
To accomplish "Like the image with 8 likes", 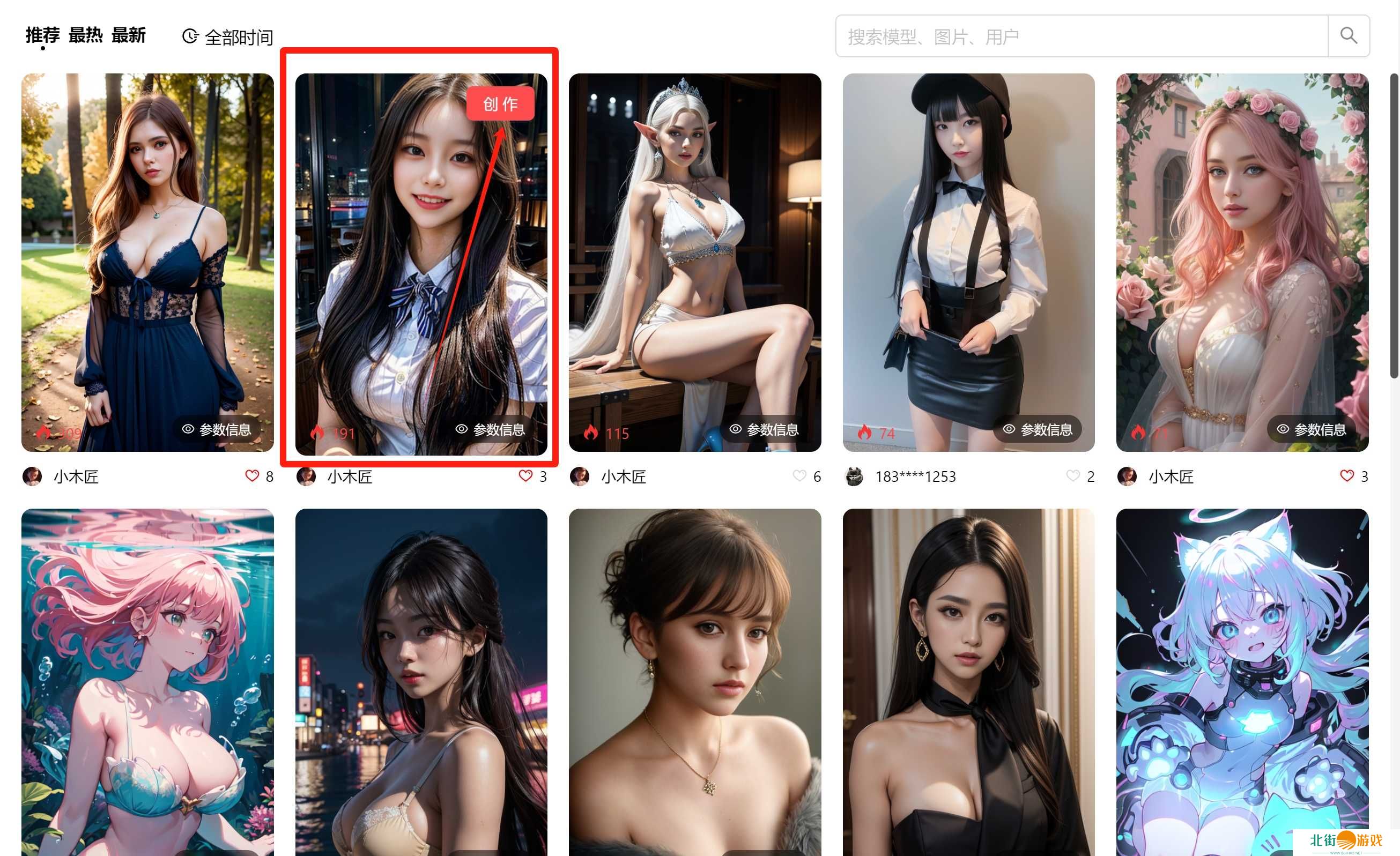I will (251, 476).
